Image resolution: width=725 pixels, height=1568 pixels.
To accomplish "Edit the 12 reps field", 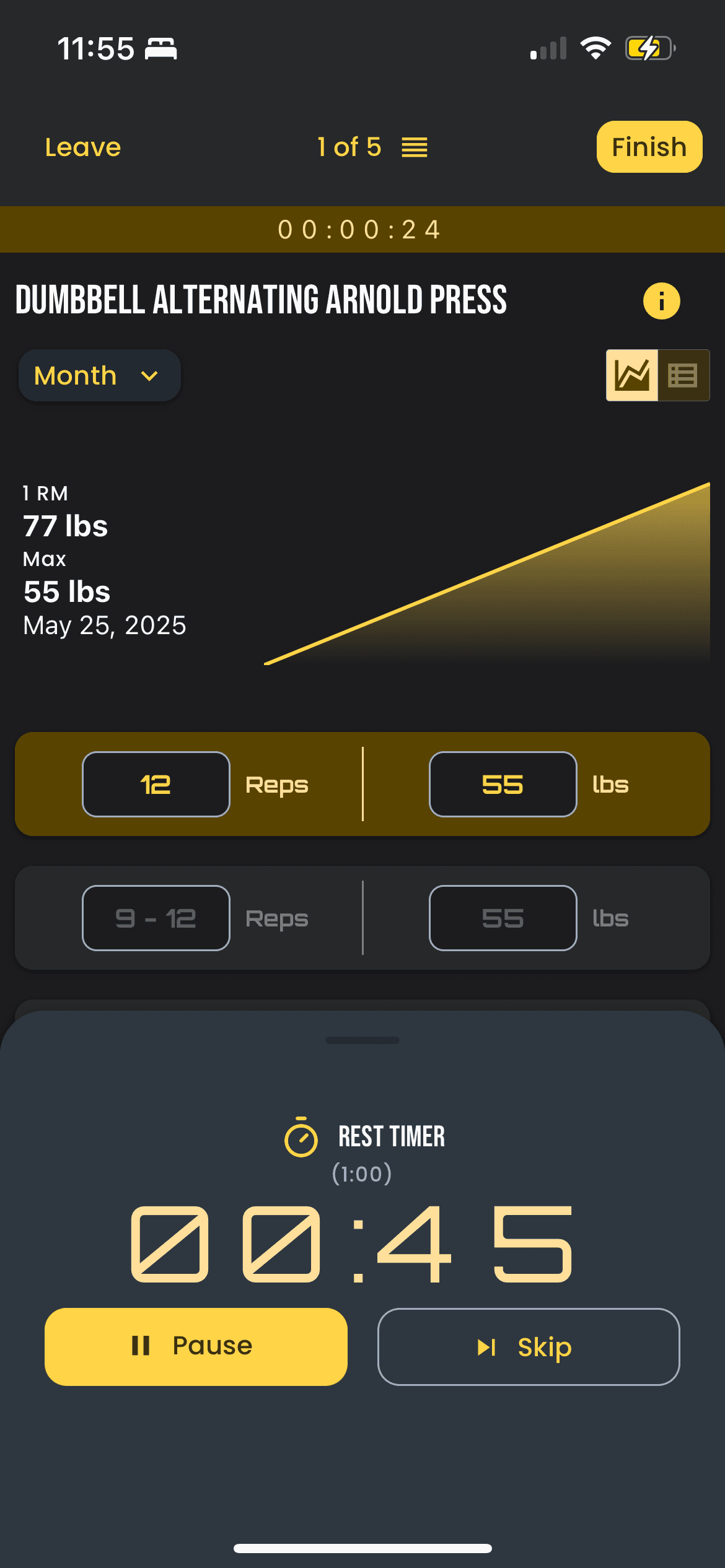I will click(x=156, y=784).
